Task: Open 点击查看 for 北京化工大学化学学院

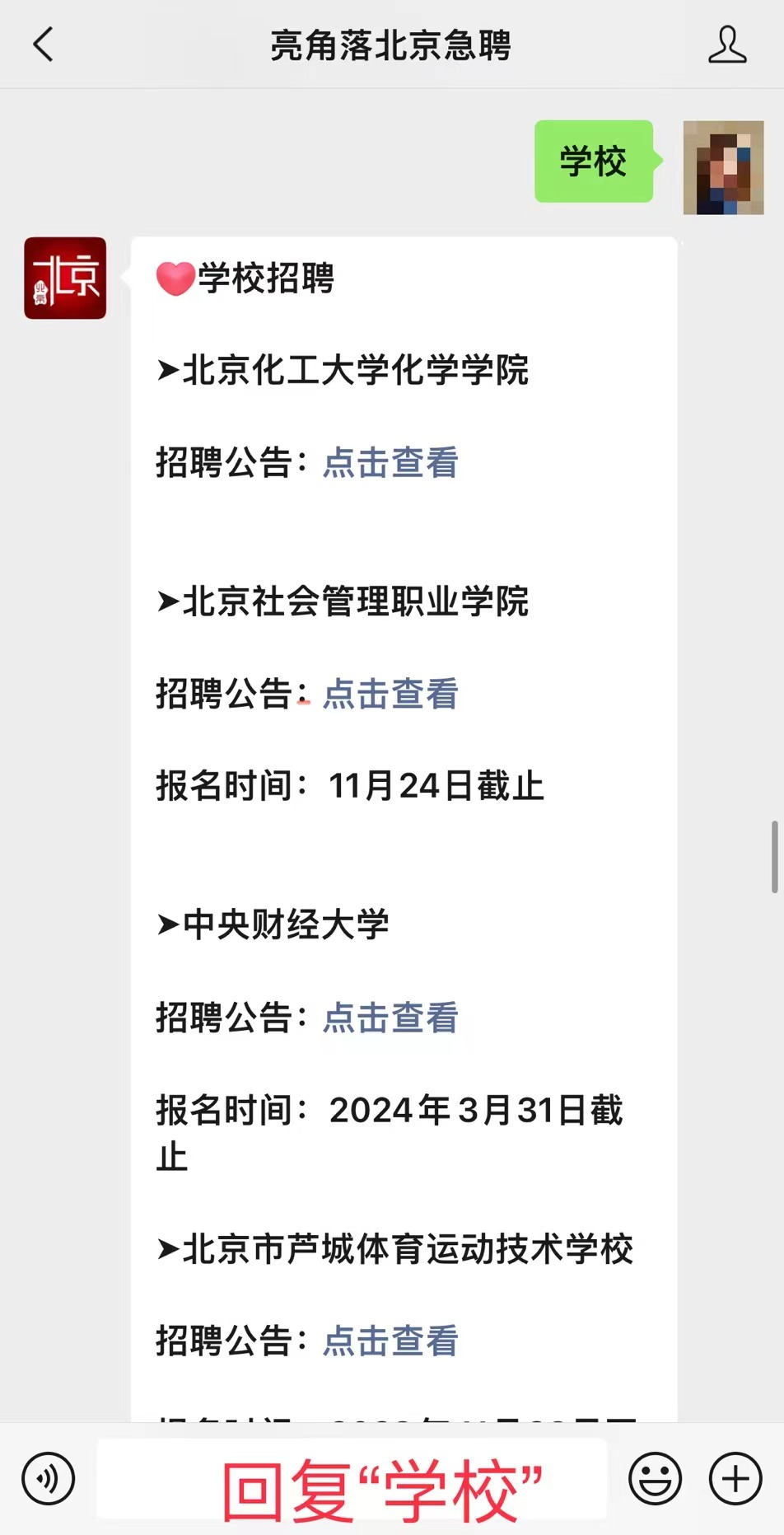Action: (390, 462)
